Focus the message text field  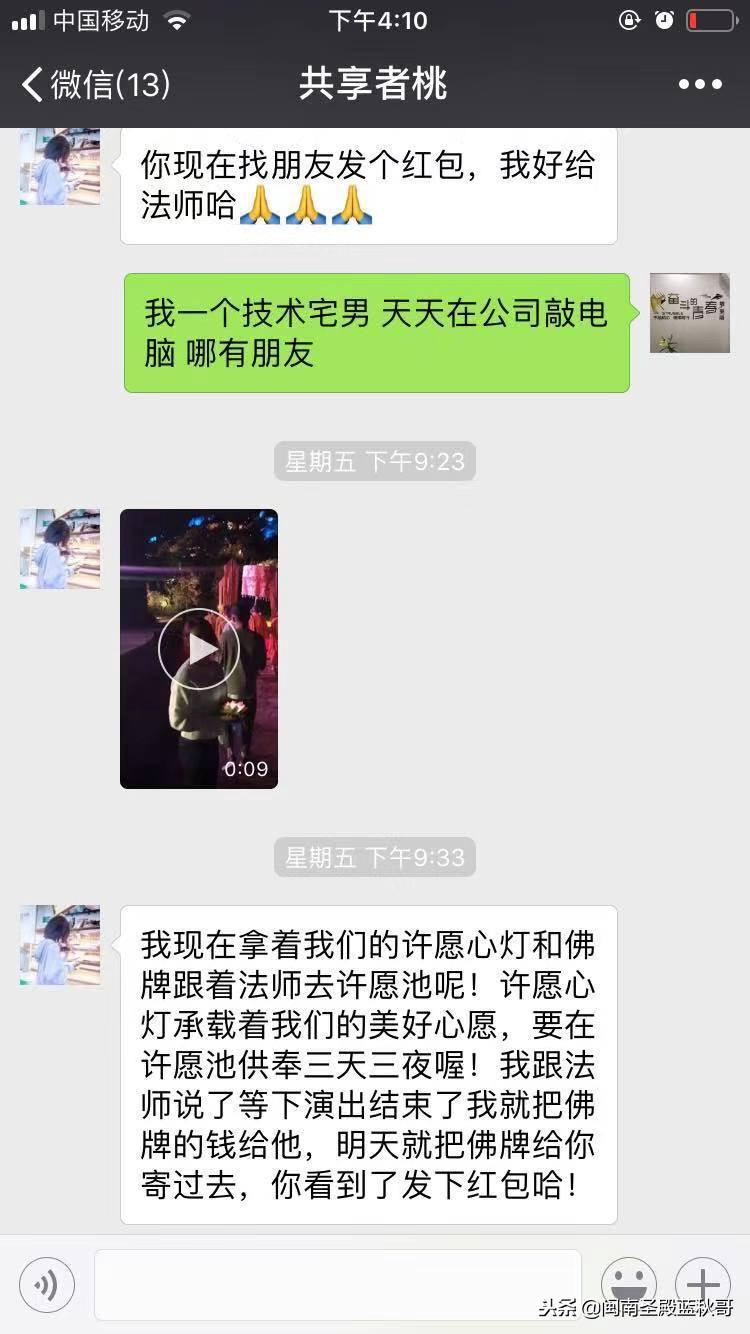pos(337,1284)
